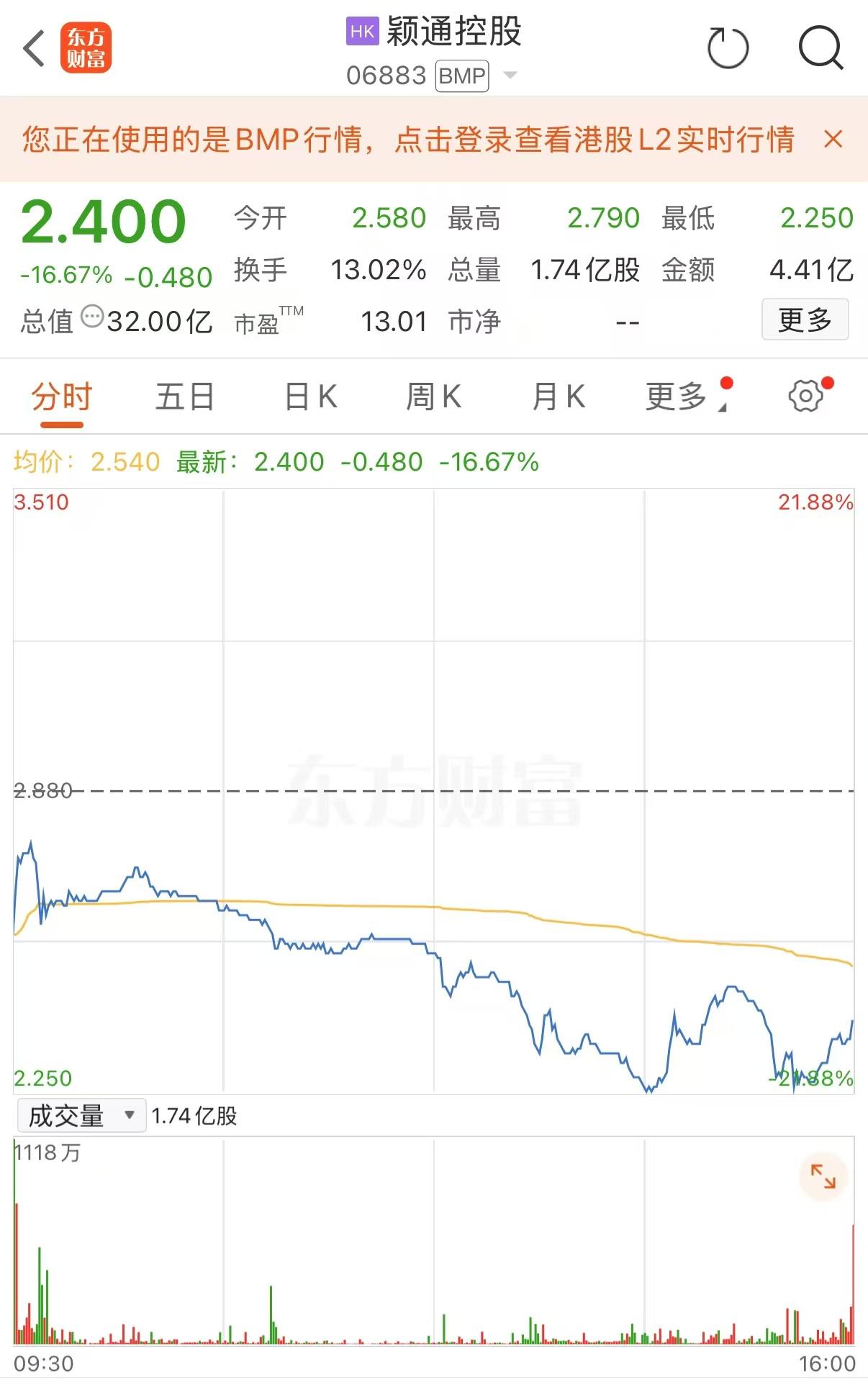The image size is (868, 1394).
Task: Tap 更多 to view more stock details
Action: [x=805, y=320]
